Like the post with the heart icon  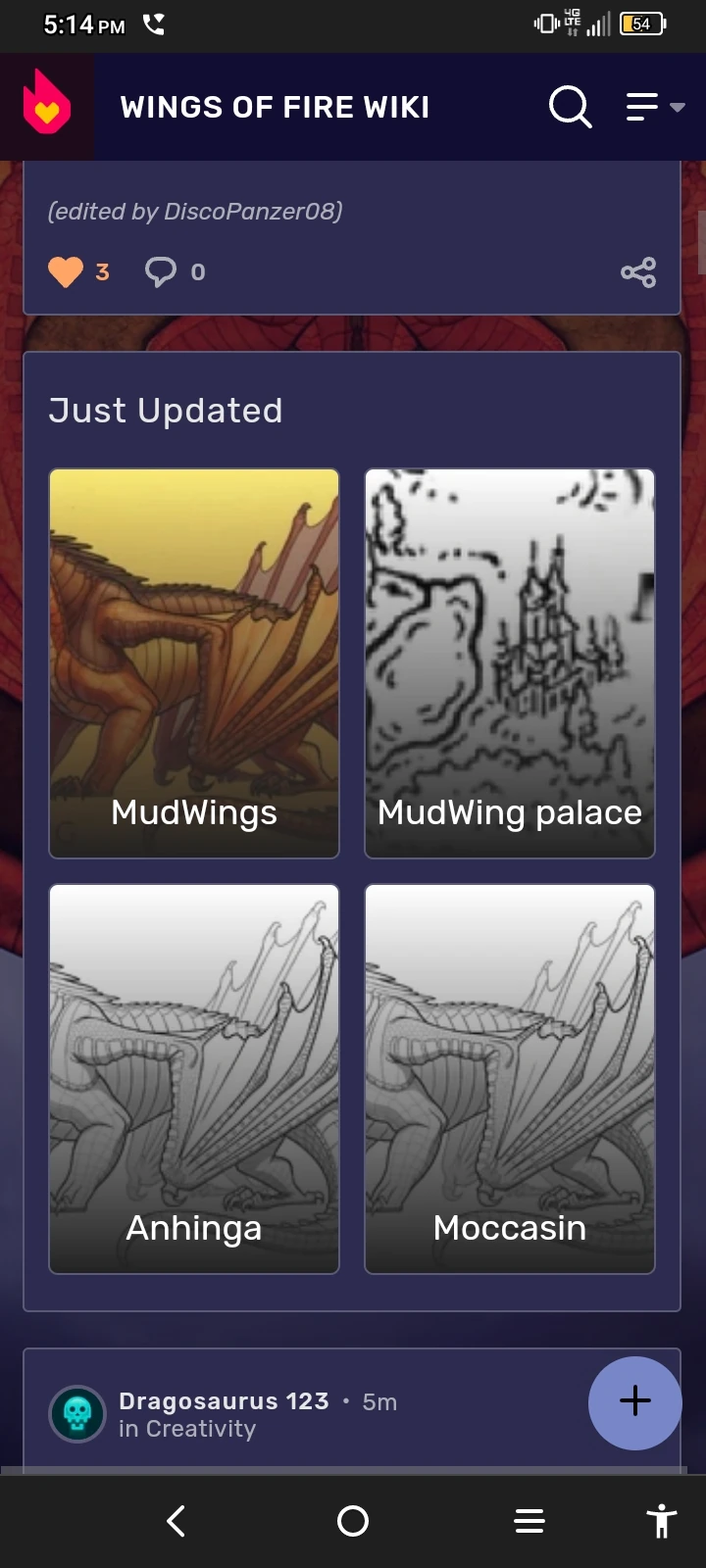pyautogui.click(x=65, y=271)
